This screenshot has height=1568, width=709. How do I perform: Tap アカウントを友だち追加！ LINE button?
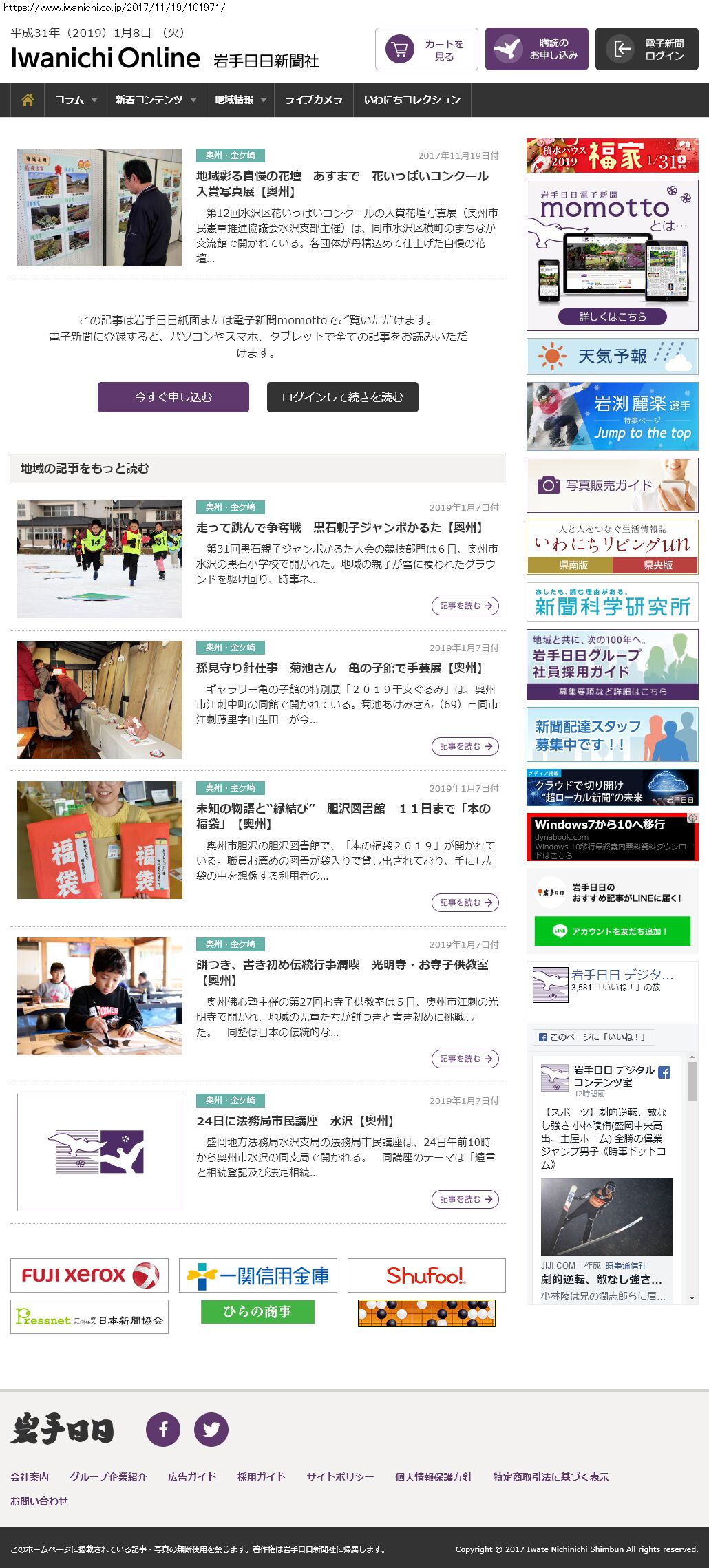pos(612,931)
